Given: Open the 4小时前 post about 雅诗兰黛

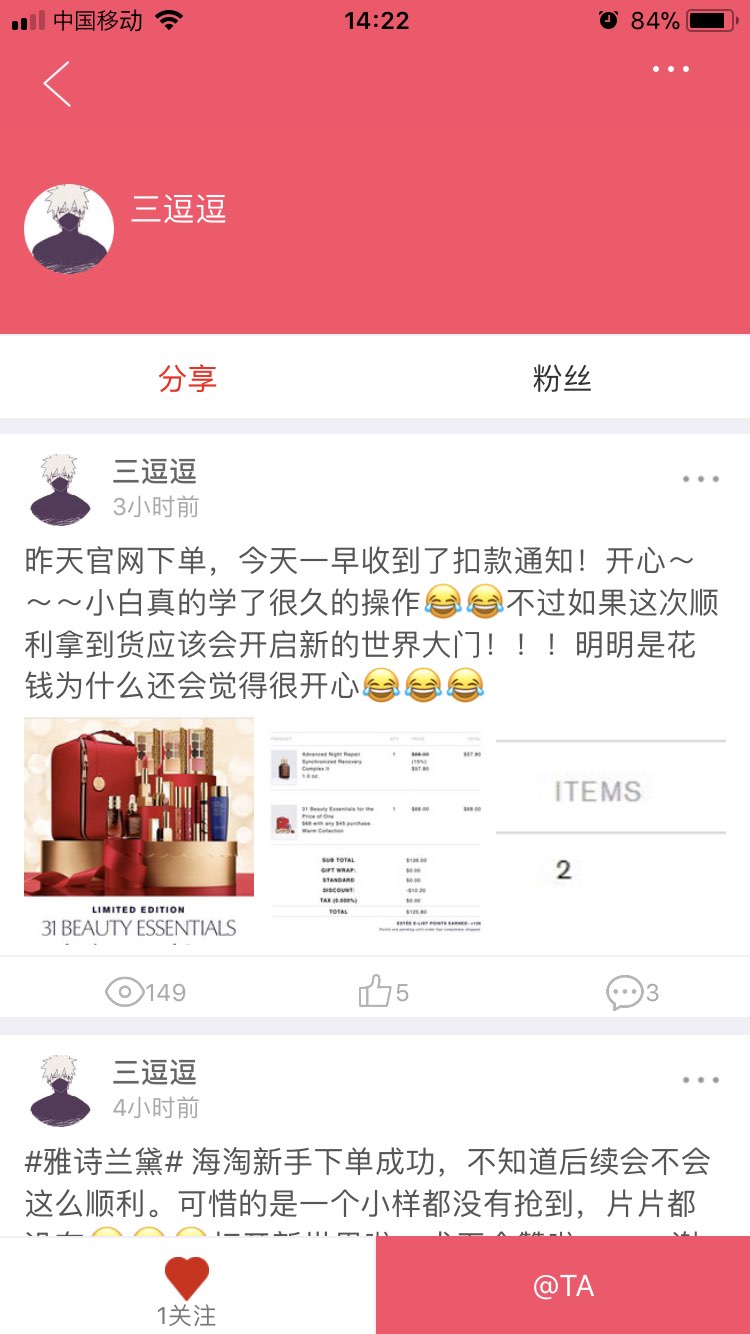Looking at the screenshot, I should (x=368, y=1182).
